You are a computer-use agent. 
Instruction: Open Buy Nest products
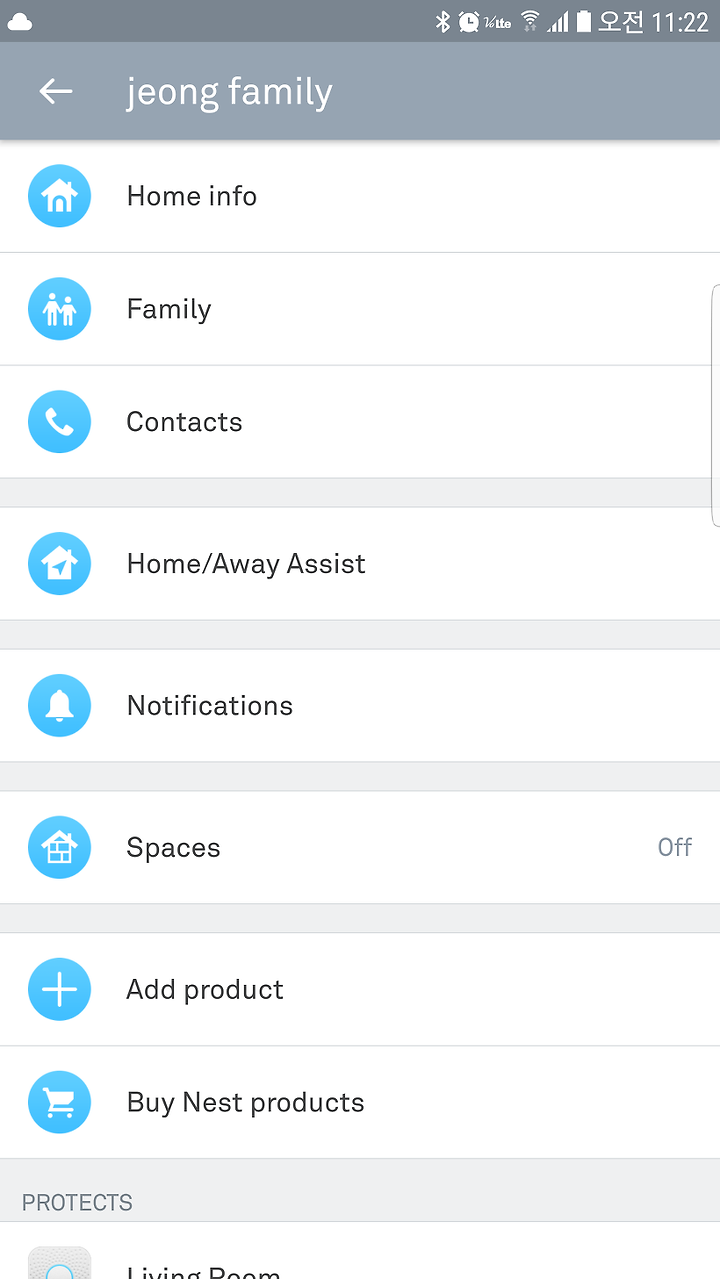click(x=360, y=1103)
